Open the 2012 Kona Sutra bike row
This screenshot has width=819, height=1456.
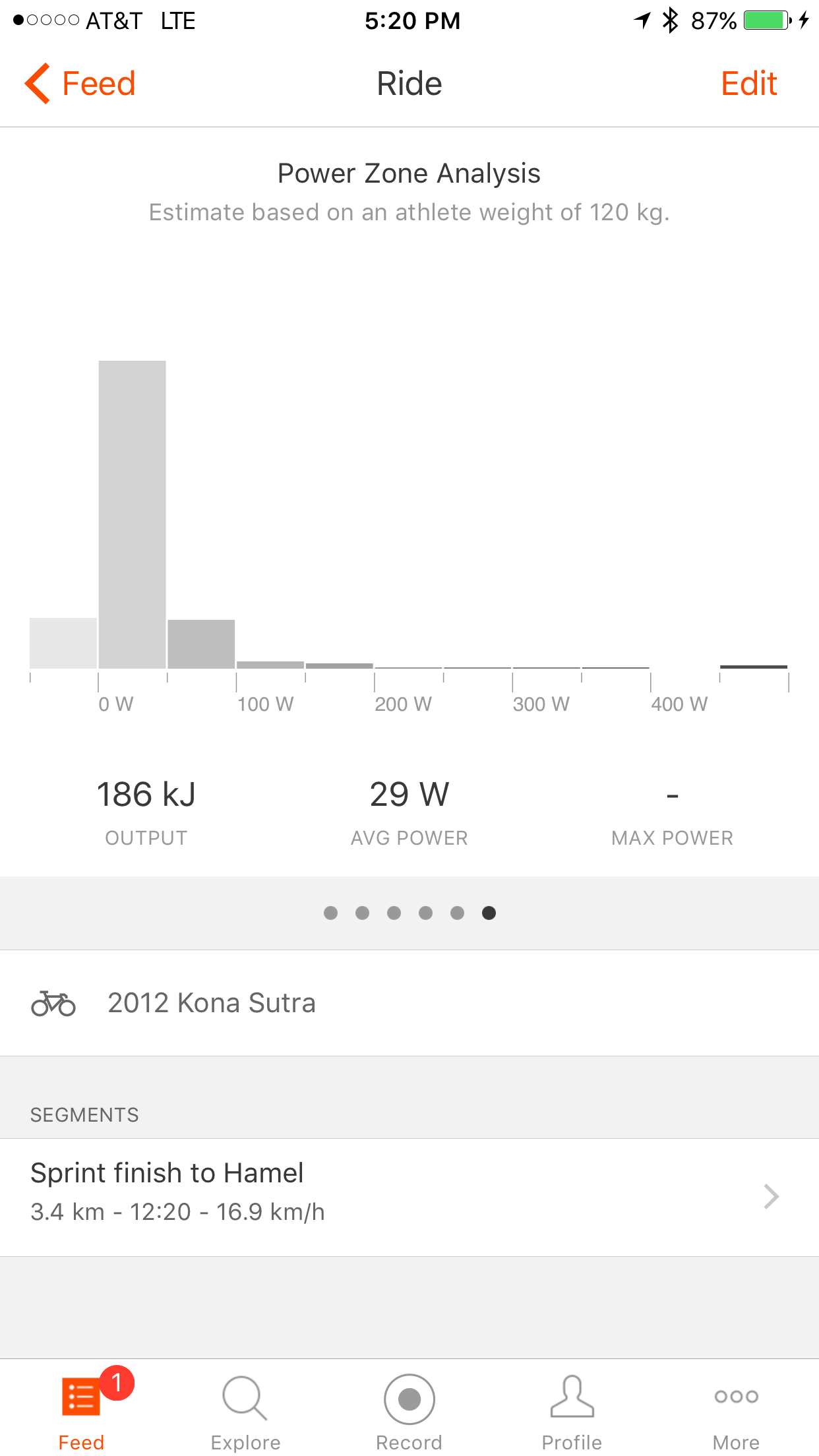click(x=409, y=1003)
